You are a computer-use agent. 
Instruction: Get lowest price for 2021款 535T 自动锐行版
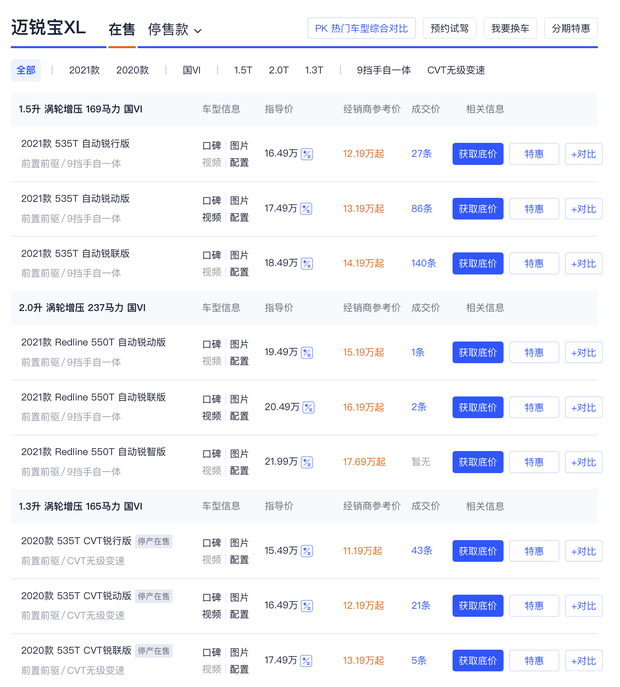click(477, 154)
